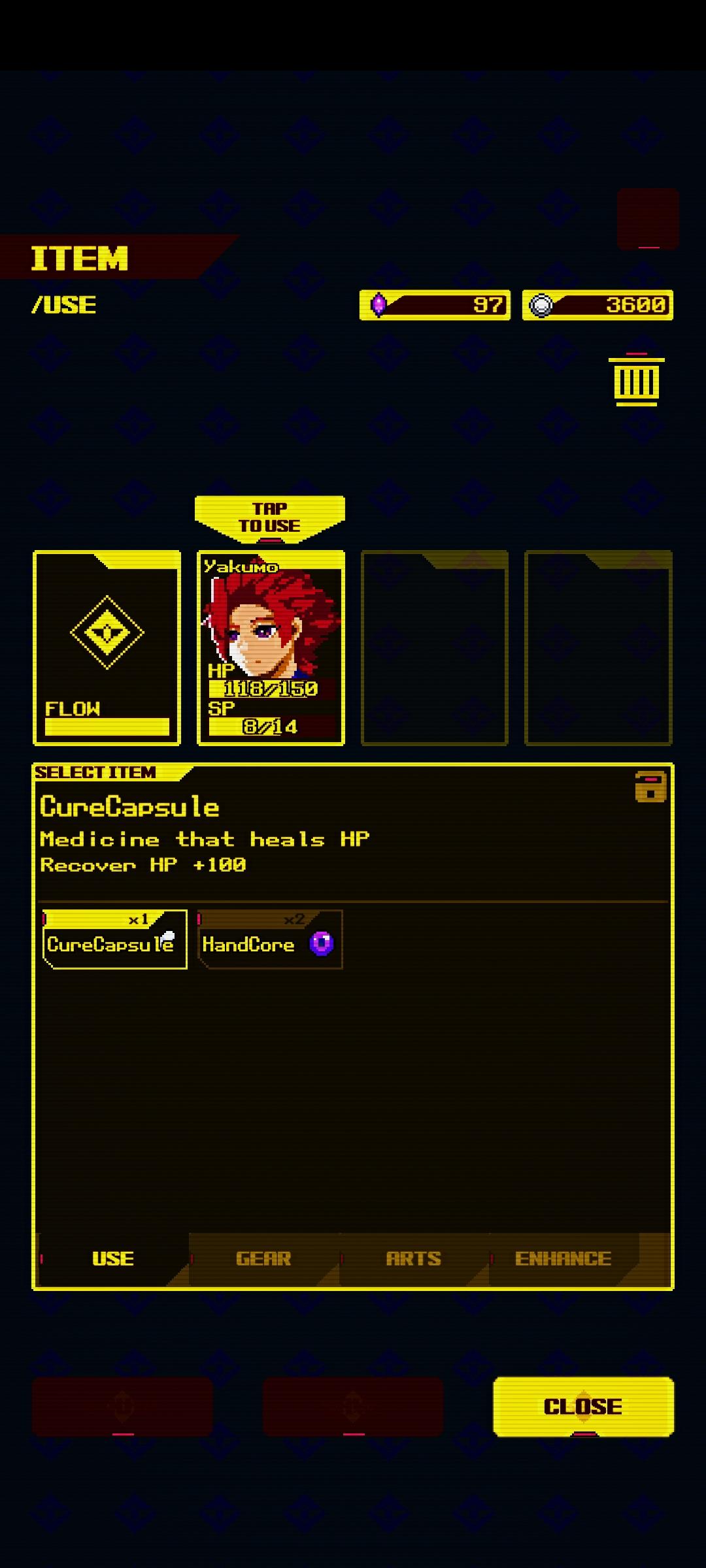Toggle the item lock icon
706x1568 pixels.
[650, 786]
